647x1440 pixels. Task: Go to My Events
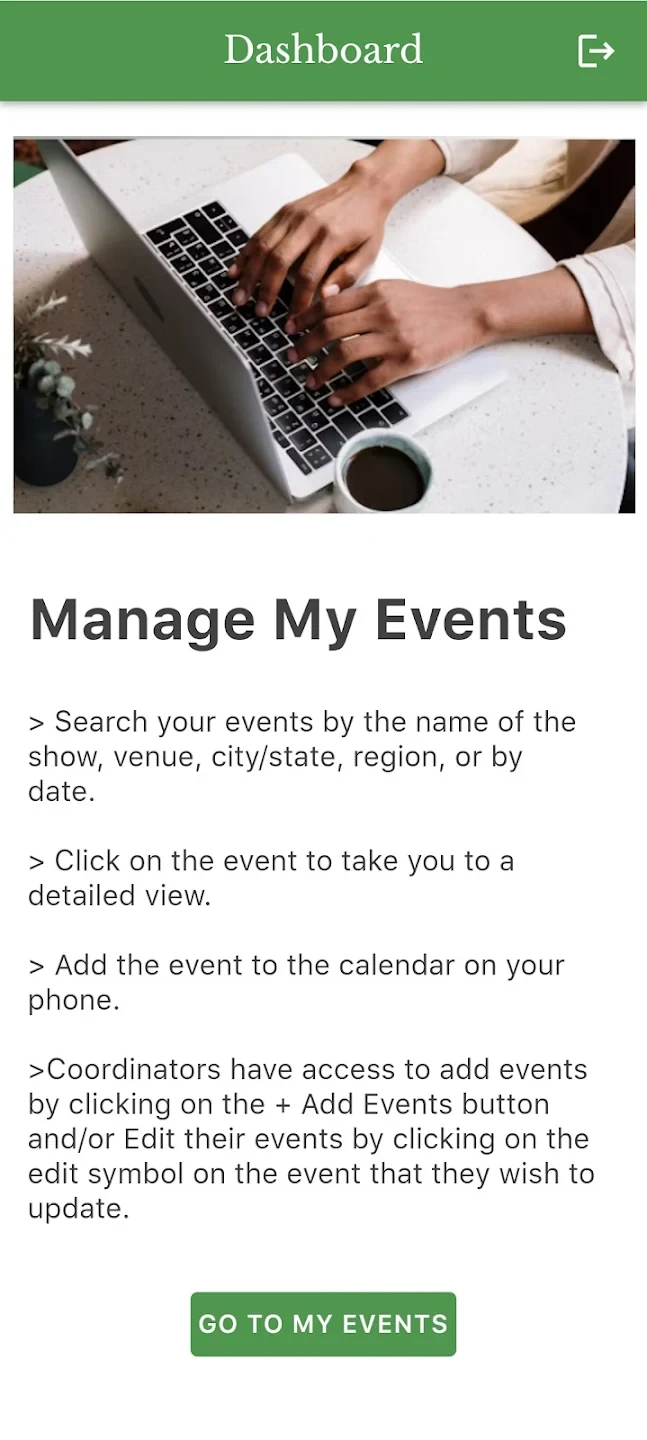click(x=323, y=1324)
